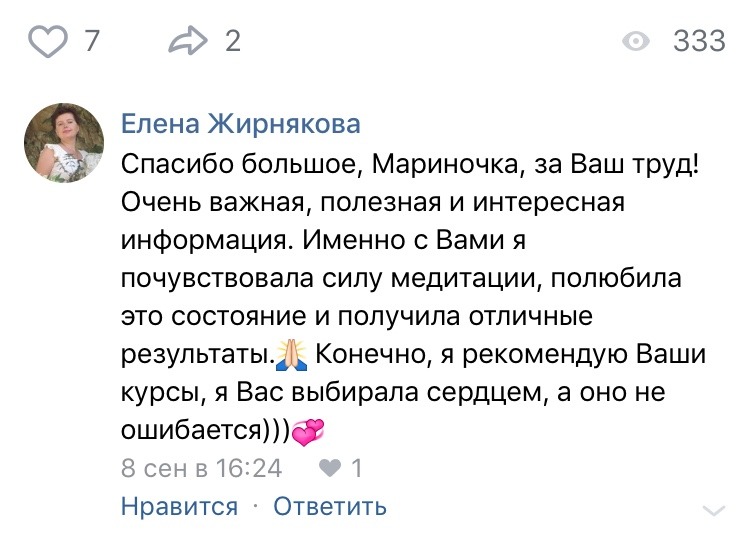View who liked Елена's comment

point(339,468)
